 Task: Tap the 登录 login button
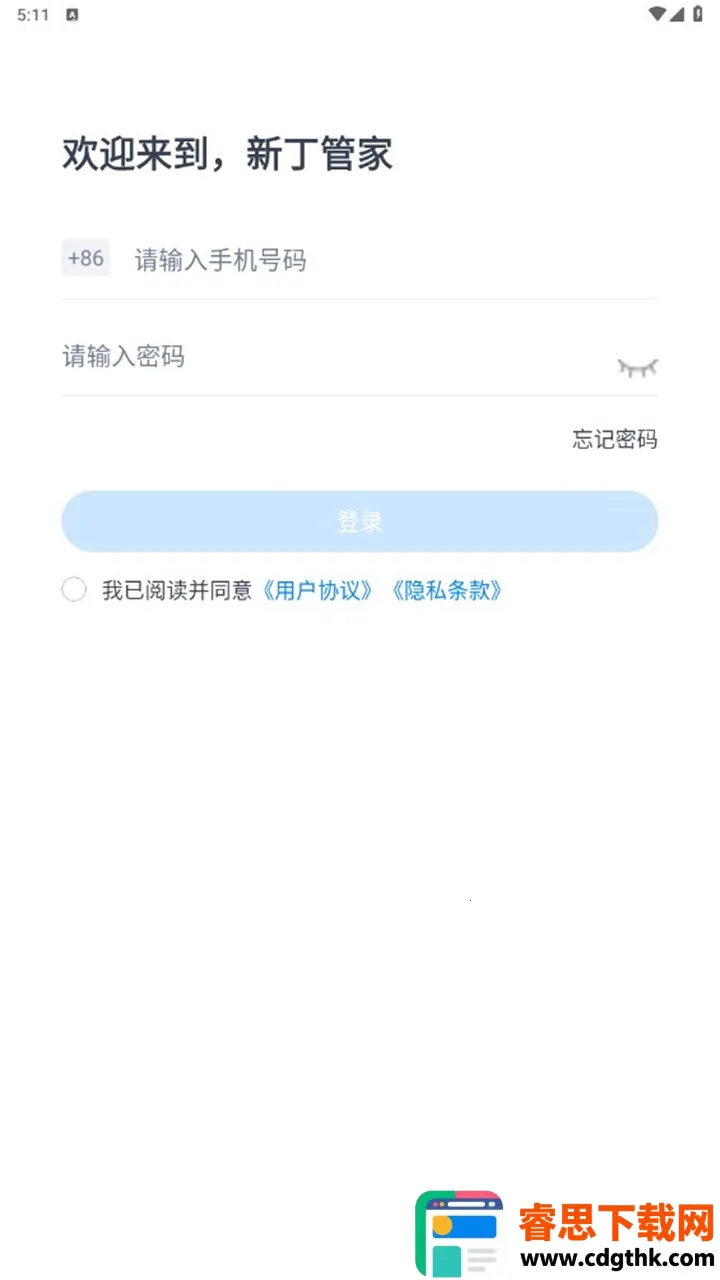tap(360, 521)
